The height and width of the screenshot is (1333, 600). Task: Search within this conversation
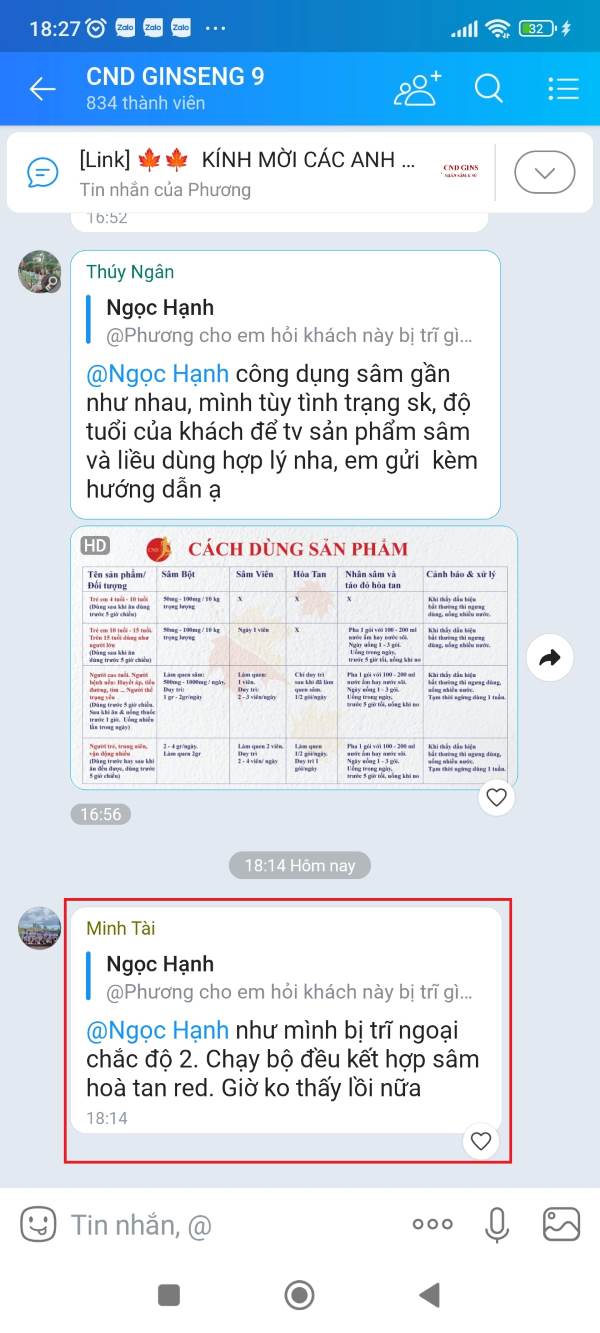coord(488,89)
